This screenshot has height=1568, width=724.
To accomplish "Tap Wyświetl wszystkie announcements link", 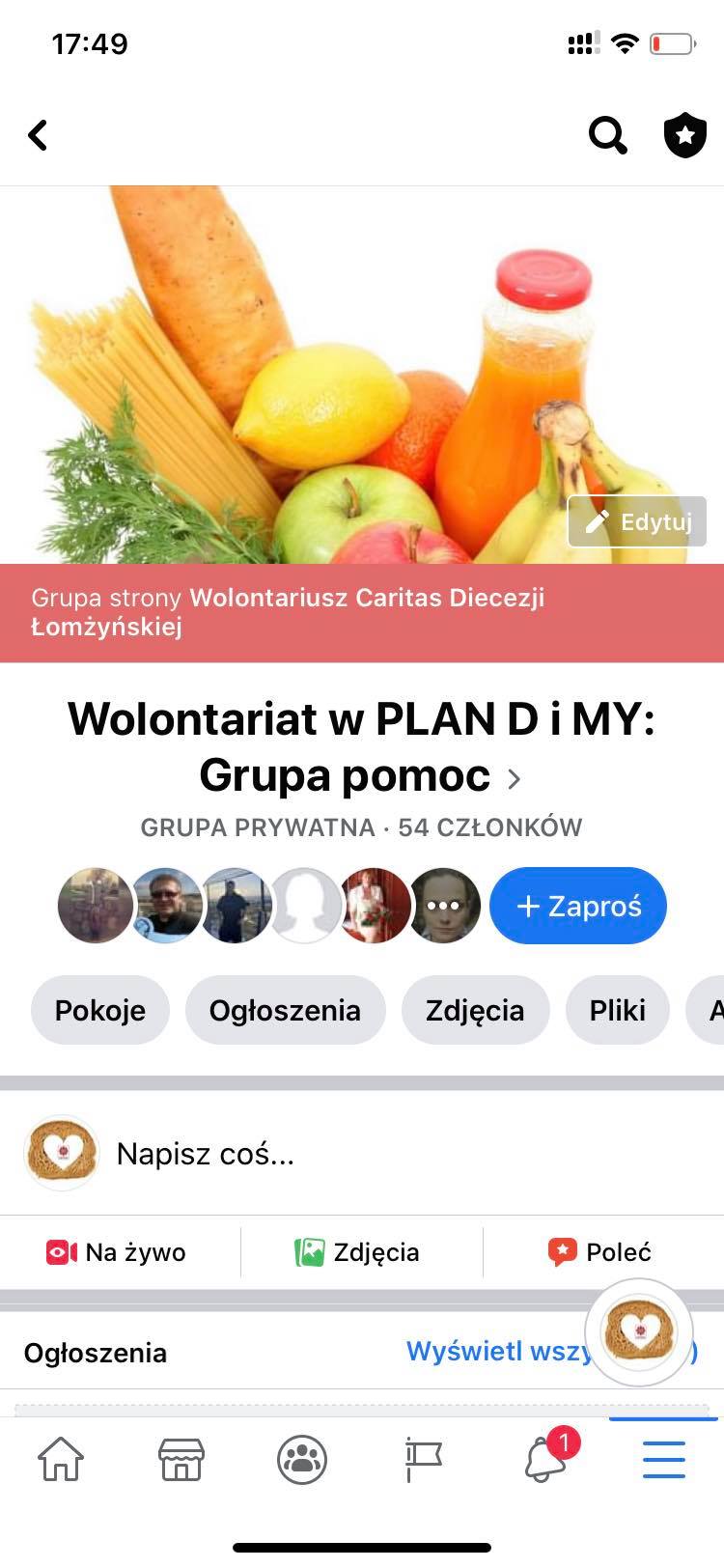I will click(x=492, y=1352).
